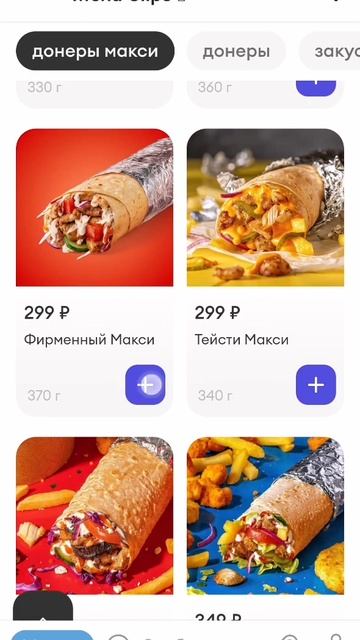Image resolution: width=360 pixels, height=640 pixels.
Task: Open the Фирменный Макси product card
Action: (95, 273)
